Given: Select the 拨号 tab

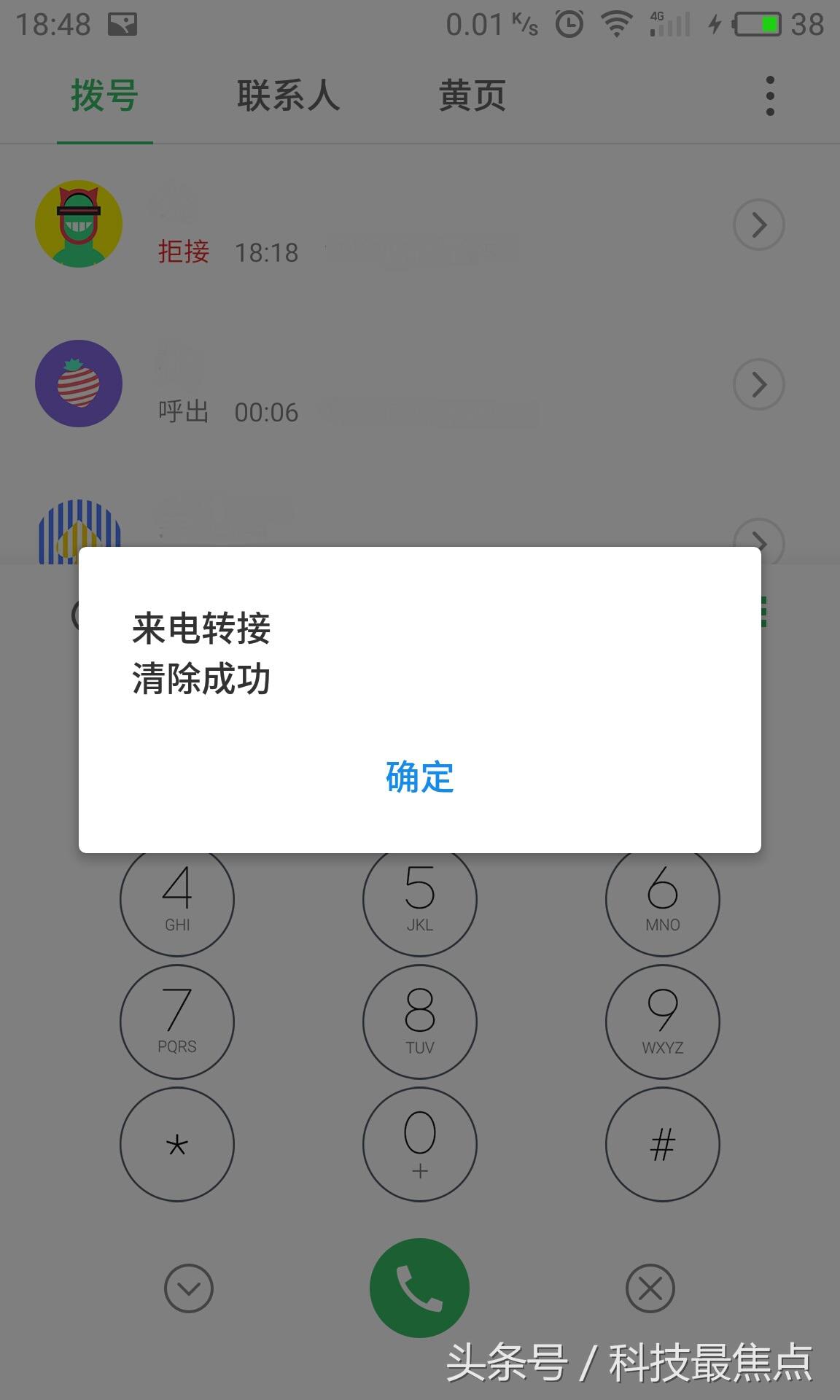Looking at the screenshot, I should 104,96.
